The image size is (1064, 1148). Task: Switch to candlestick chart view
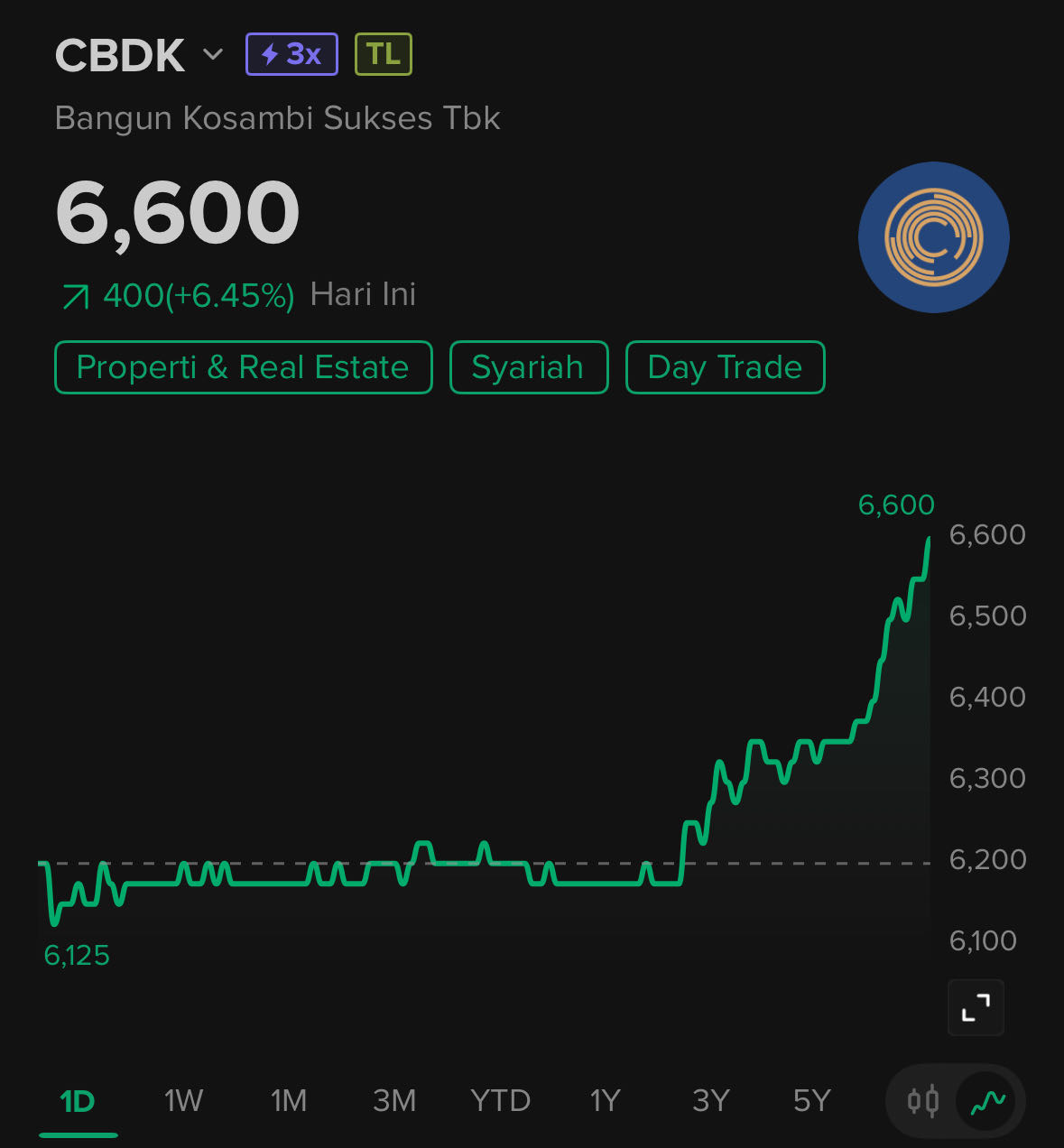[x=923, y=1101]
